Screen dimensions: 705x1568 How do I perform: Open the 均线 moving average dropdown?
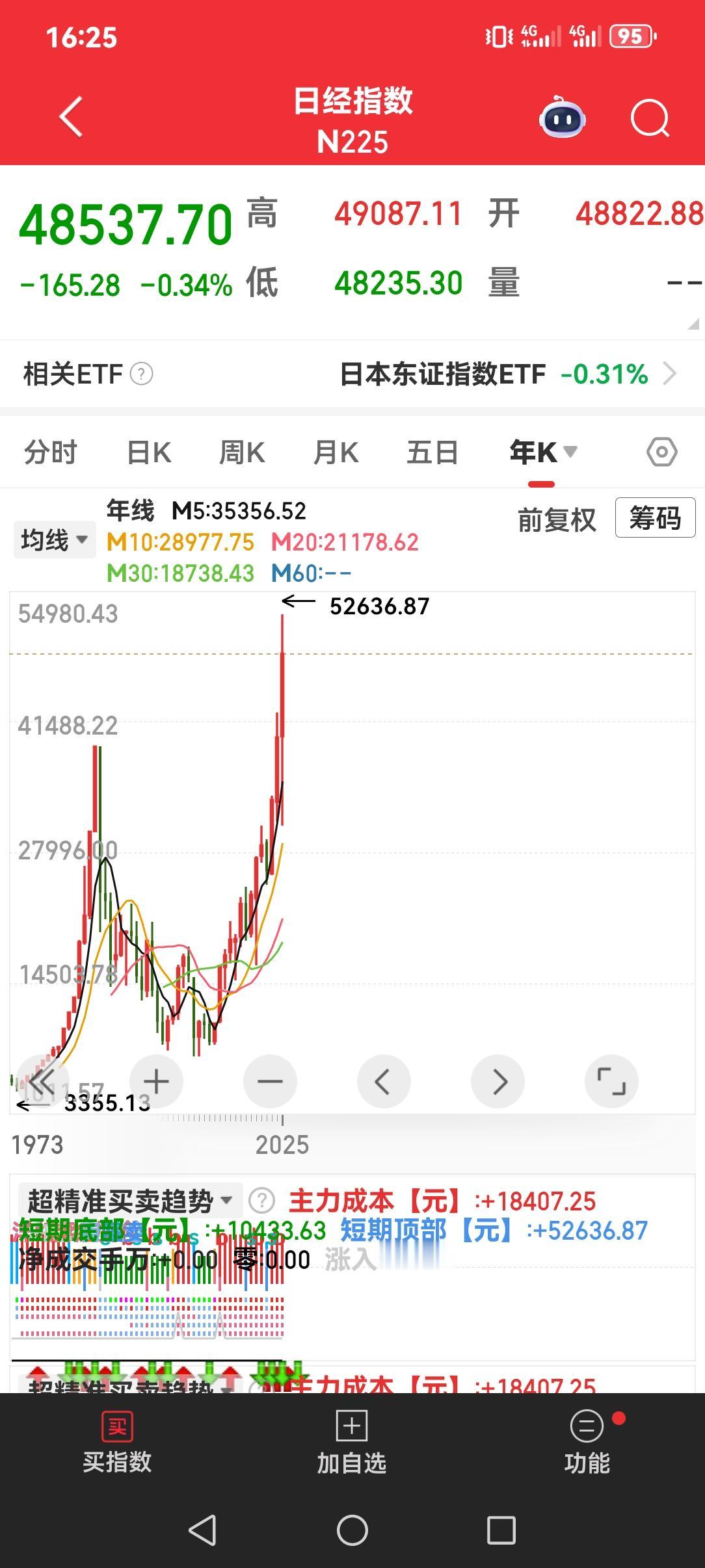(x=53, y=539)
